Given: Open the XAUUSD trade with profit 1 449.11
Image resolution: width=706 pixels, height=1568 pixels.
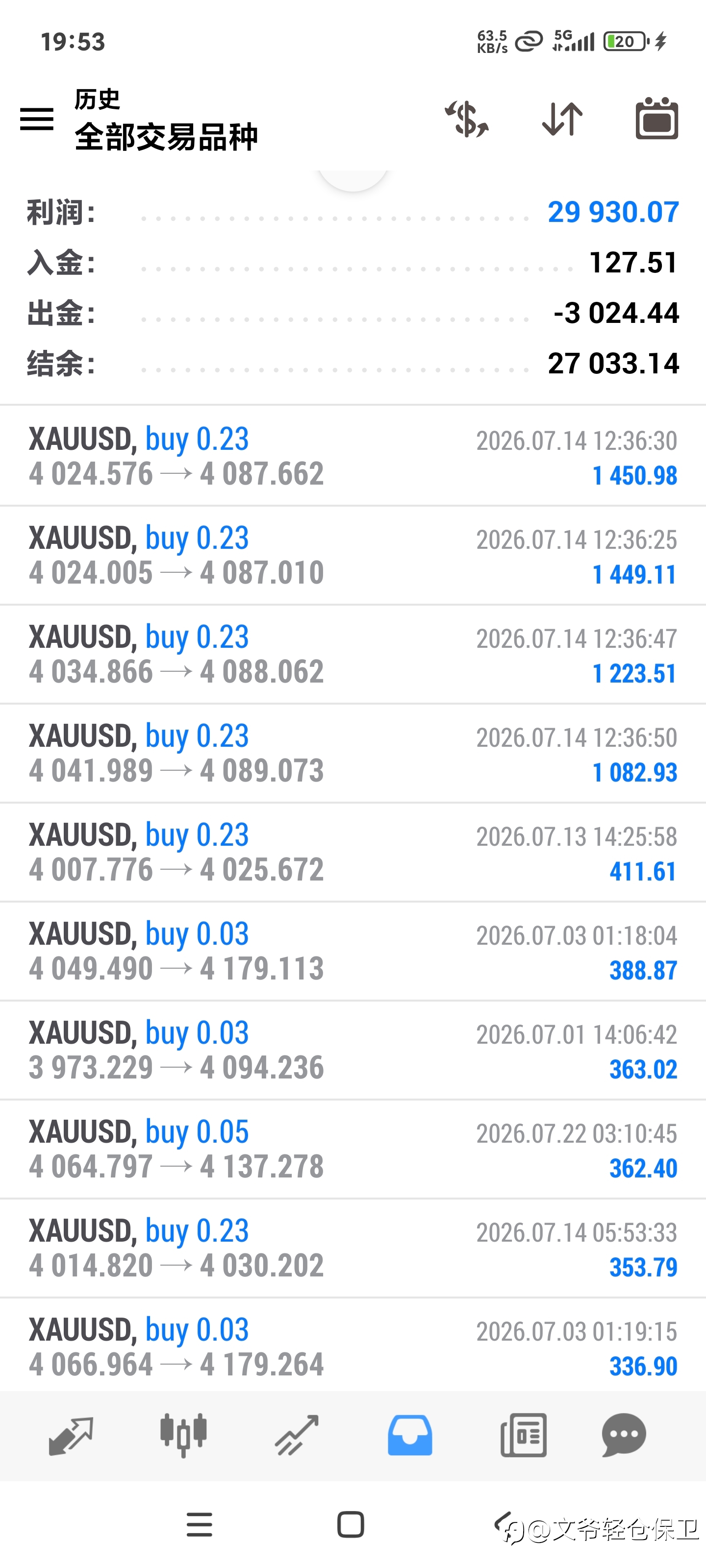Looking at the screenshot, I should coord(353,555).
